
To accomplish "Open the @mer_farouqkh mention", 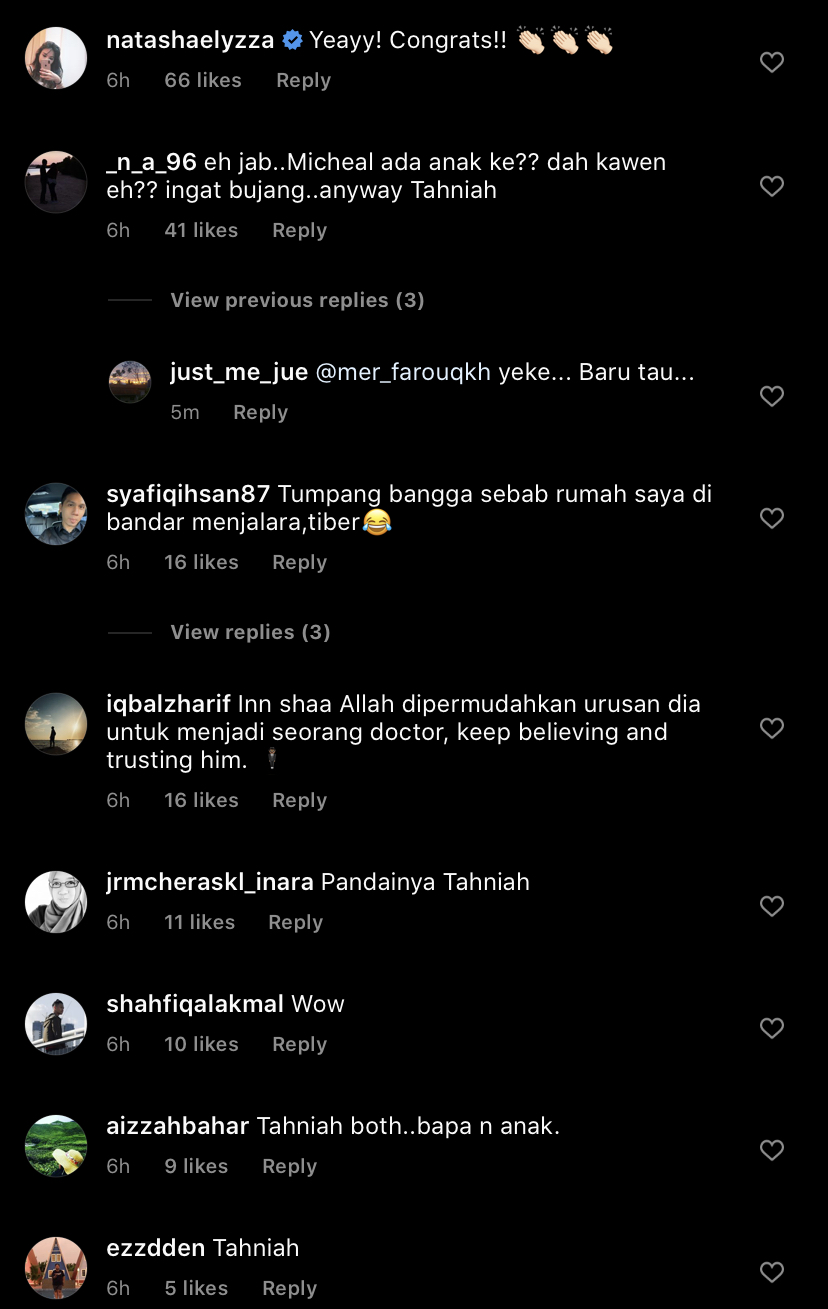I will click(403, 373).
